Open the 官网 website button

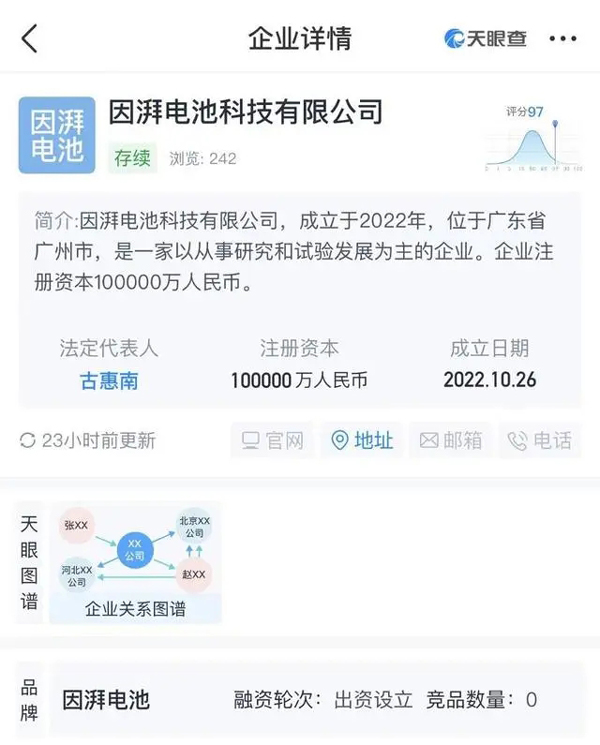click(272, 440)
